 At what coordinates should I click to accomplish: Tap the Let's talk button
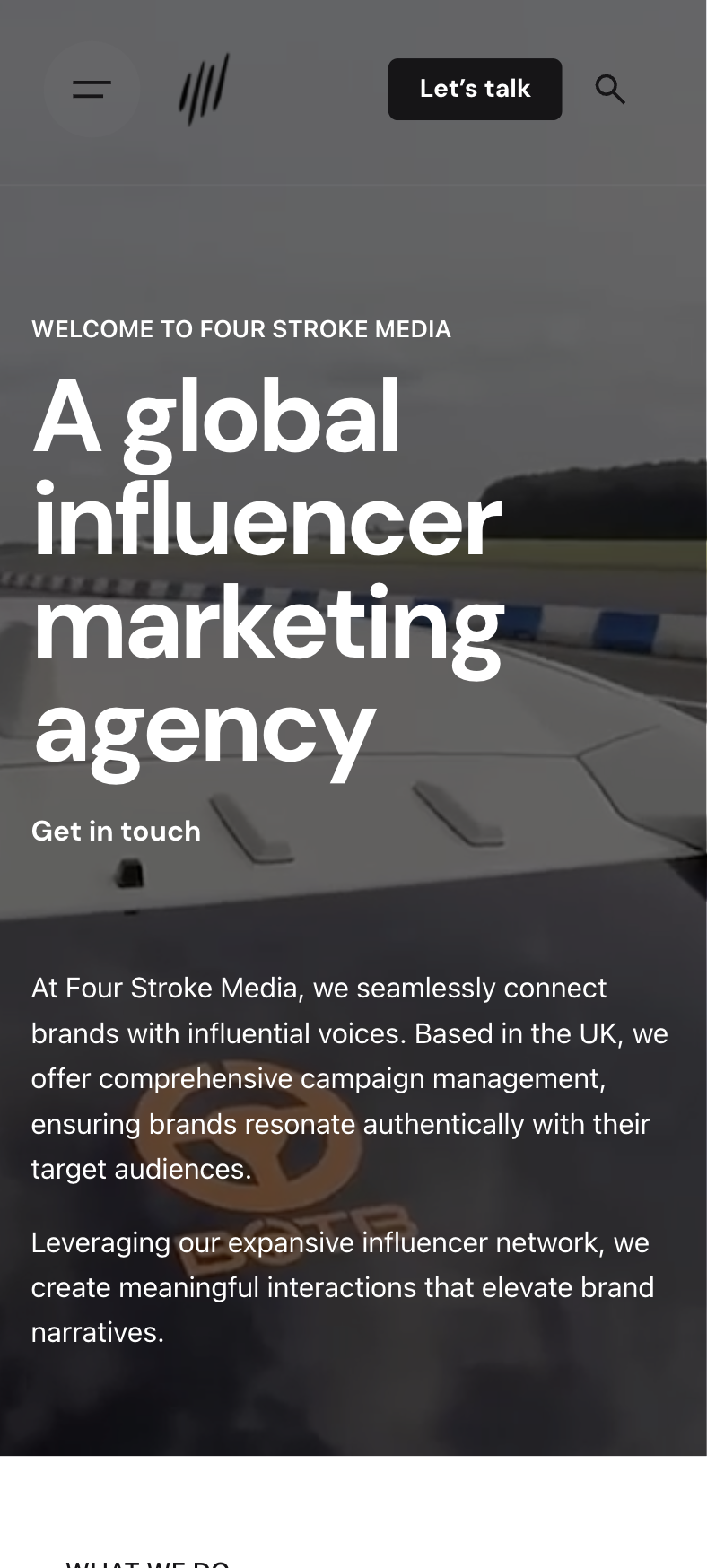(475, 89)
